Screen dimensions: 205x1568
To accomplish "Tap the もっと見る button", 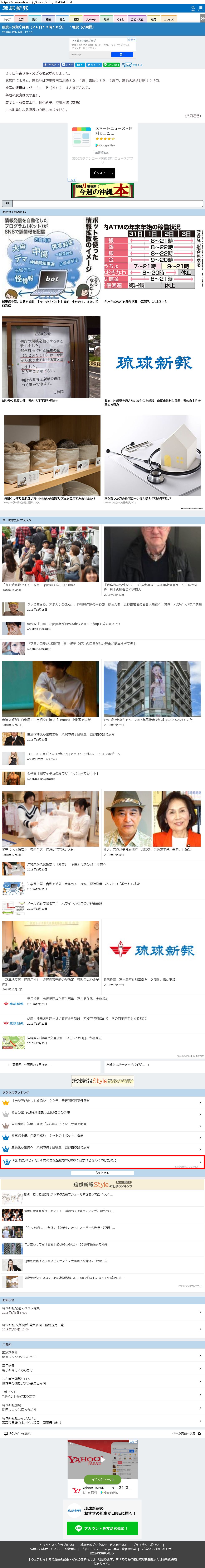I will point(102,1172).
